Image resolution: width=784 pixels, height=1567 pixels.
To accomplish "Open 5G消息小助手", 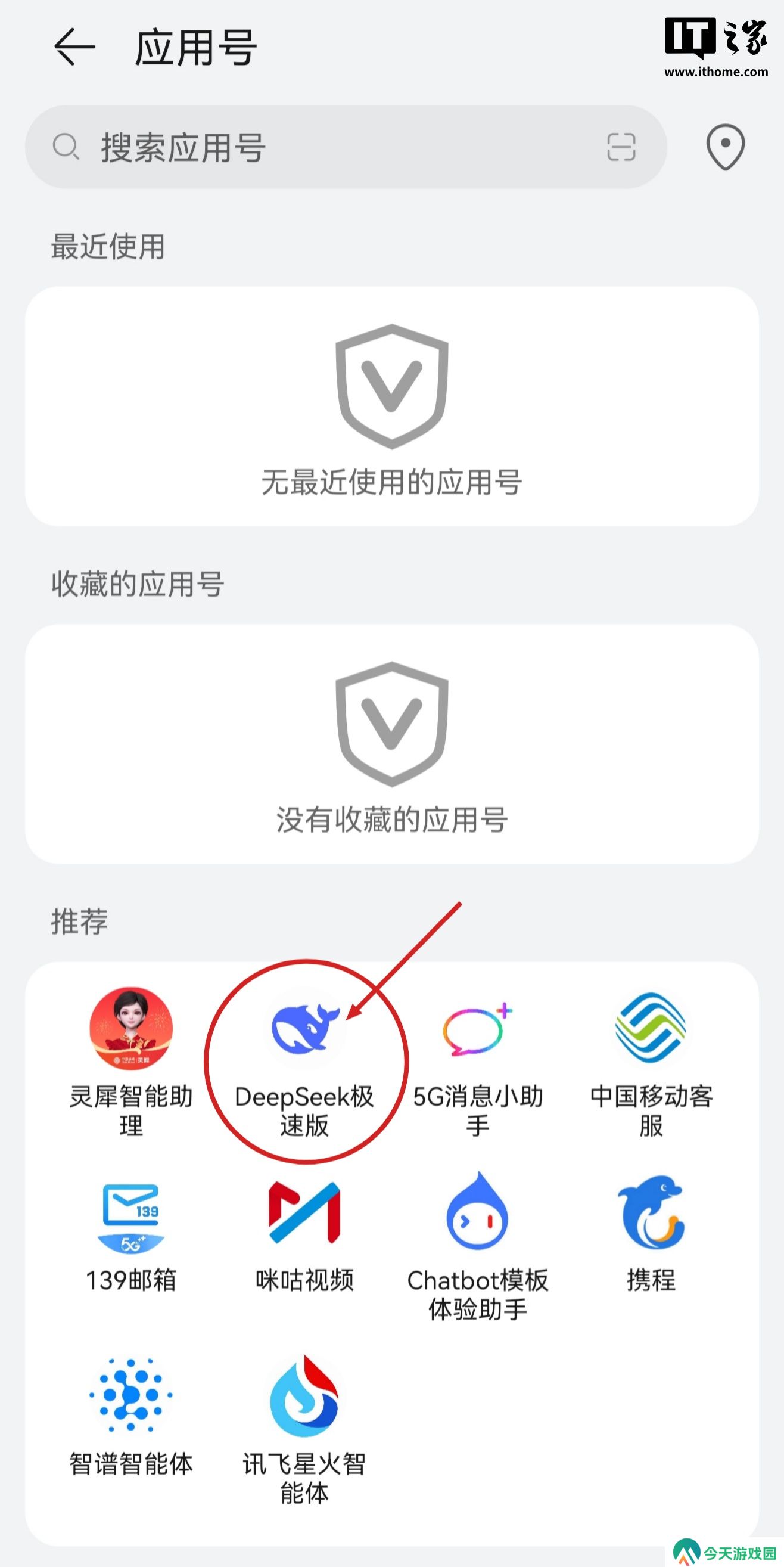I will click(x=477, y=1029).
